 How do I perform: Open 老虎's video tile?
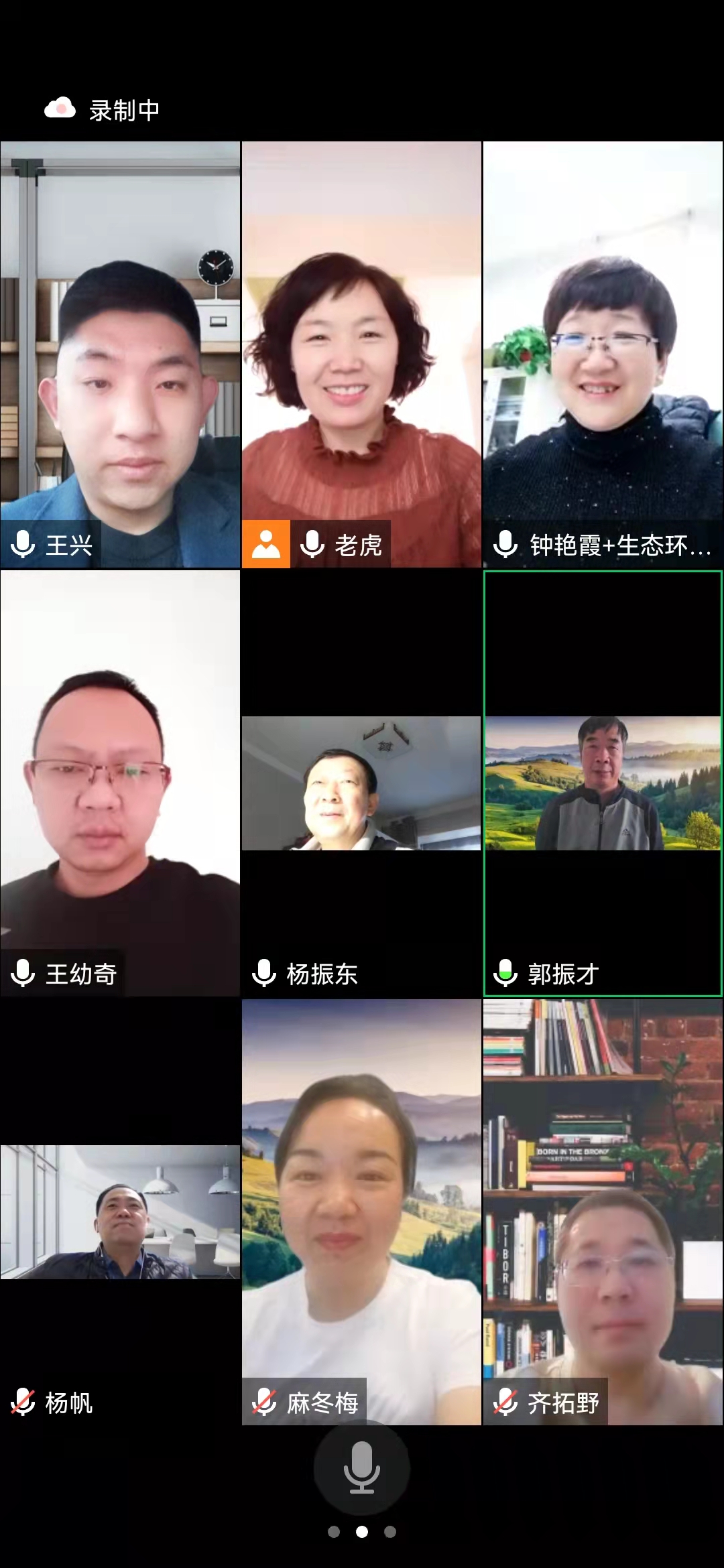361,355
